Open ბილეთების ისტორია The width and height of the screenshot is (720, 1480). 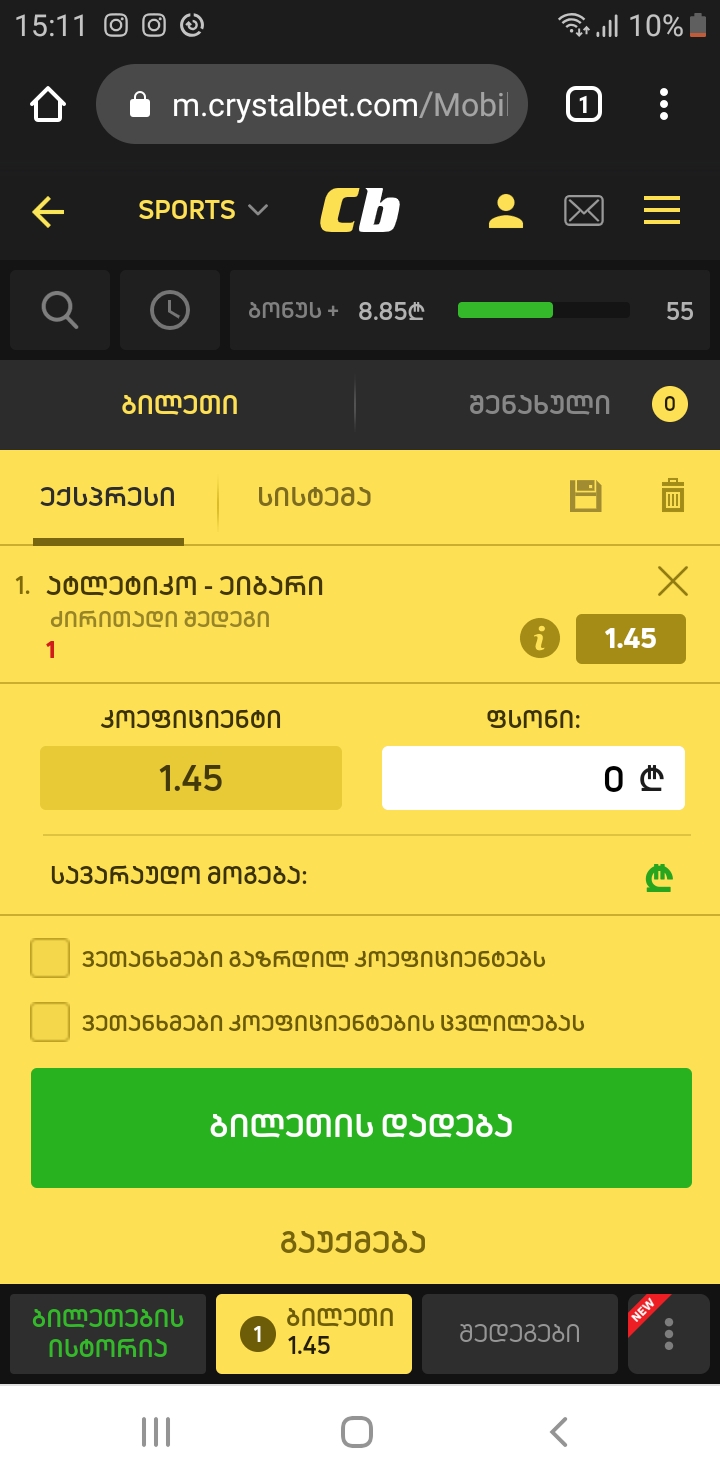coord(108,1333)
